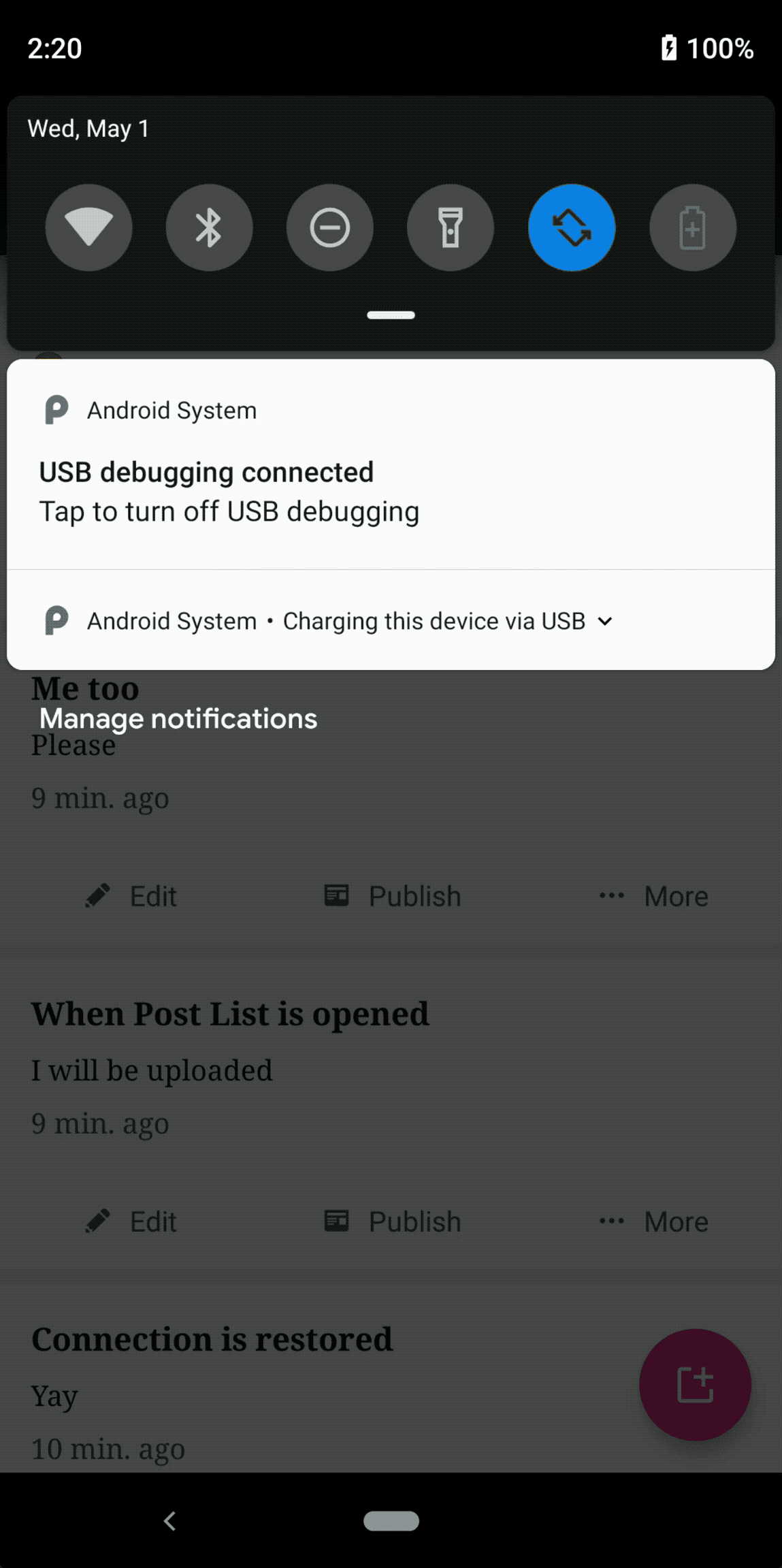The image size is (782, 1568).
Task: Expand Charging this device via USB notification
Action: pos(391,620)
